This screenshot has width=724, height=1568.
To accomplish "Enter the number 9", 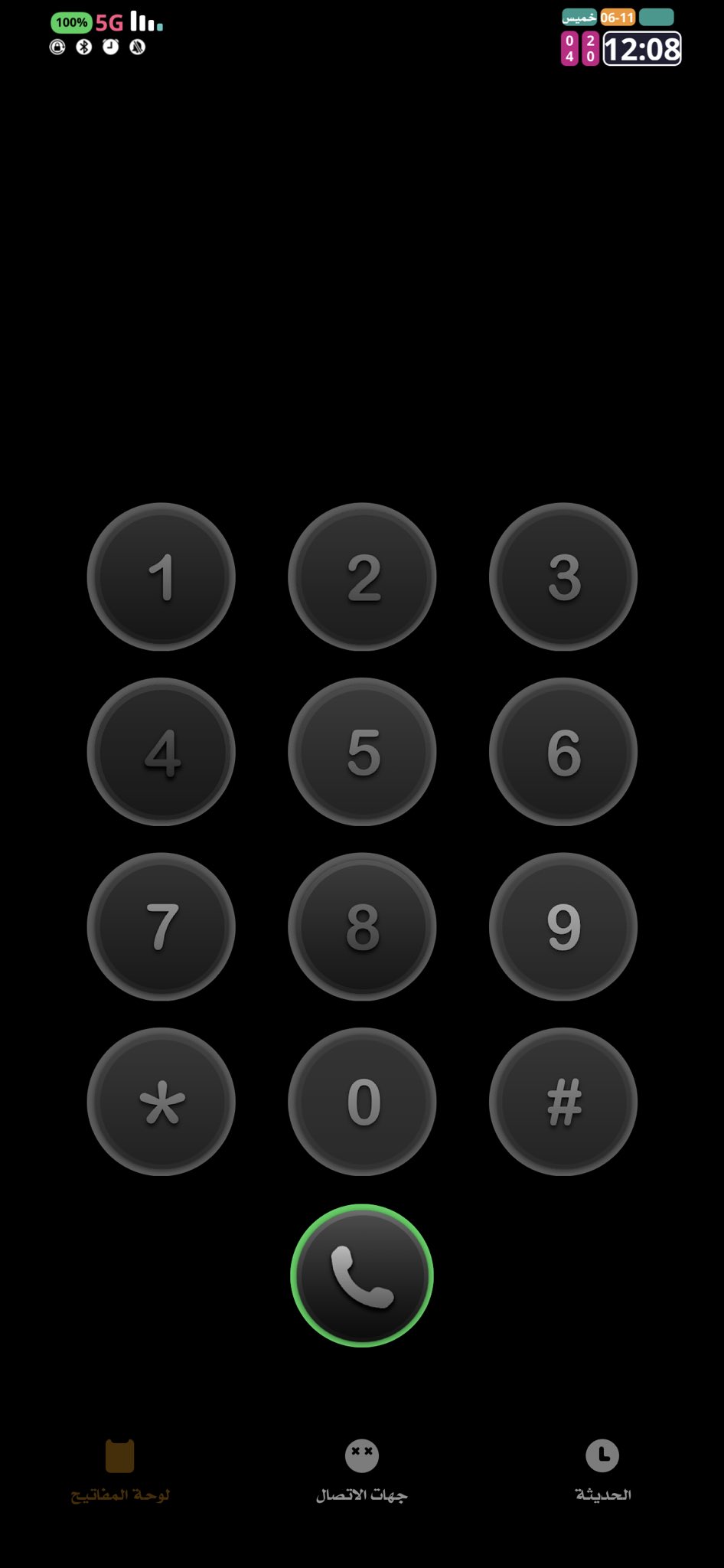I will (x=563, y=926).
